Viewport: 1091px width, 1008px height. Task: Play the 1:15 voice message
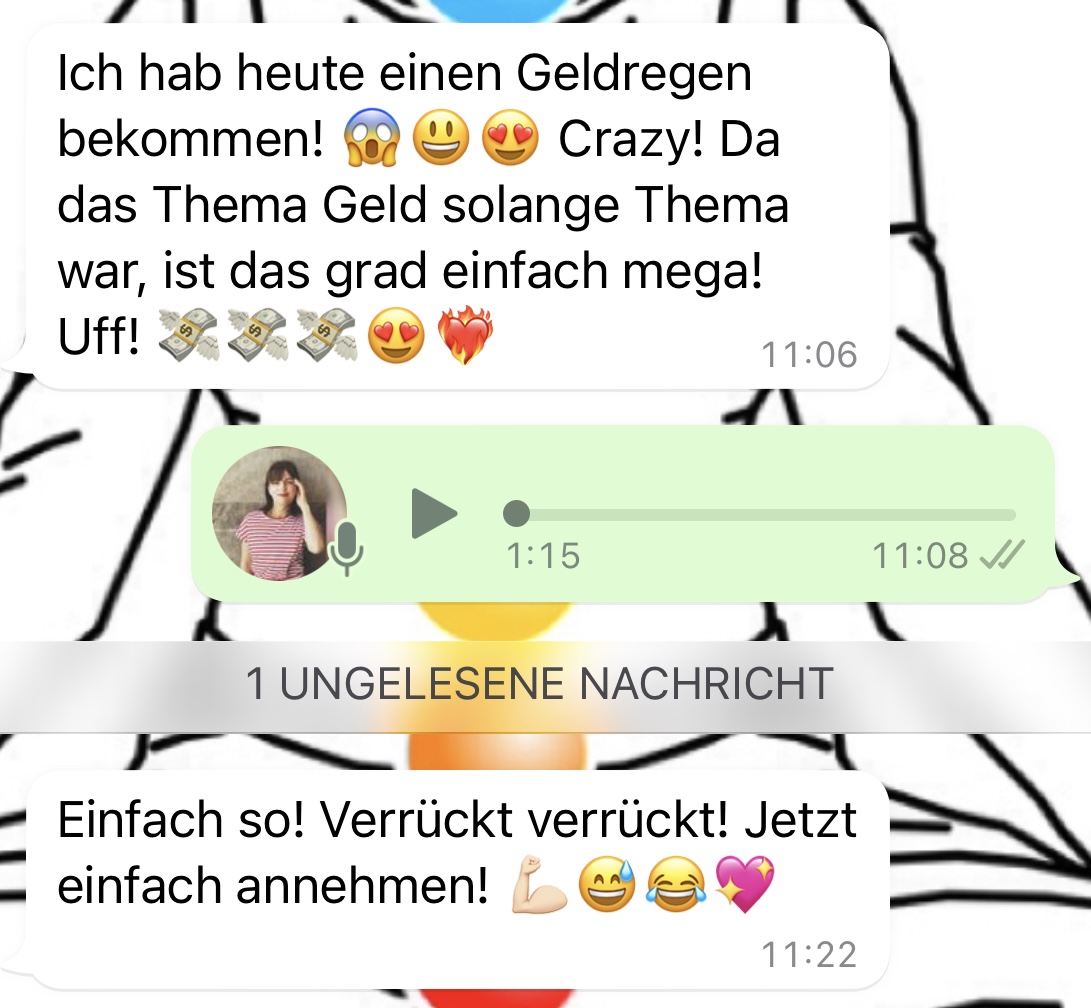pyautogui.click(x=434, y=515)
